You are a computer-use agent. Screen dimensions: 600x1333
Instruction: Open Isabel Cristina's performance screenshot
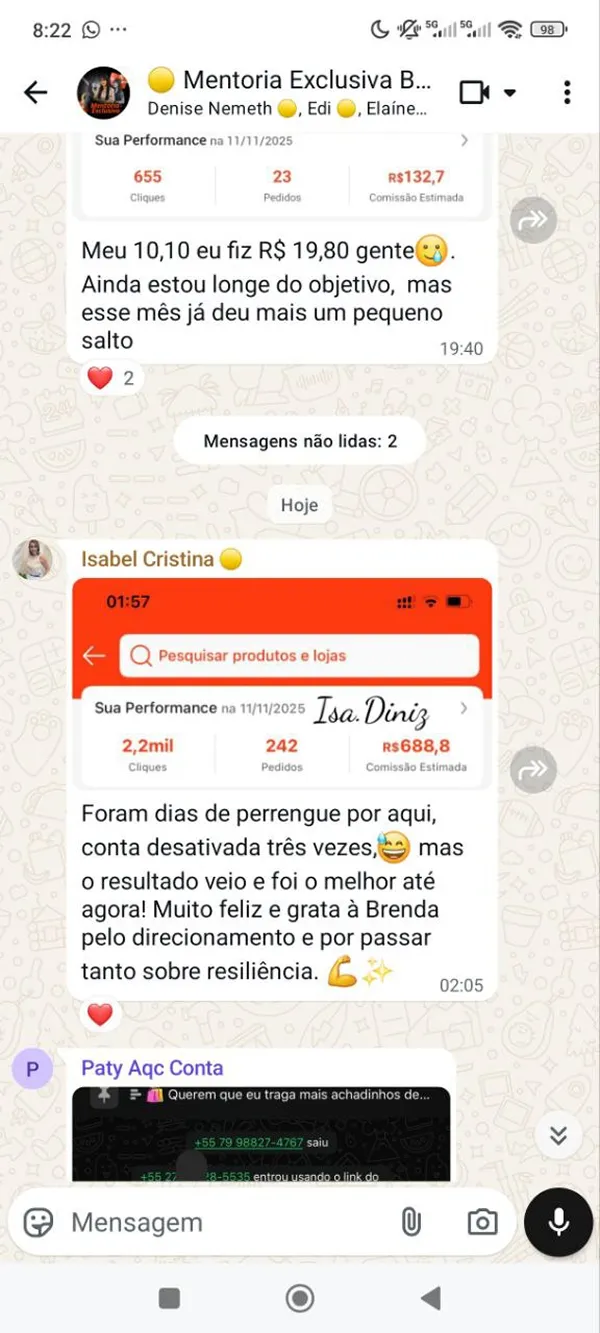click(282, 682)
